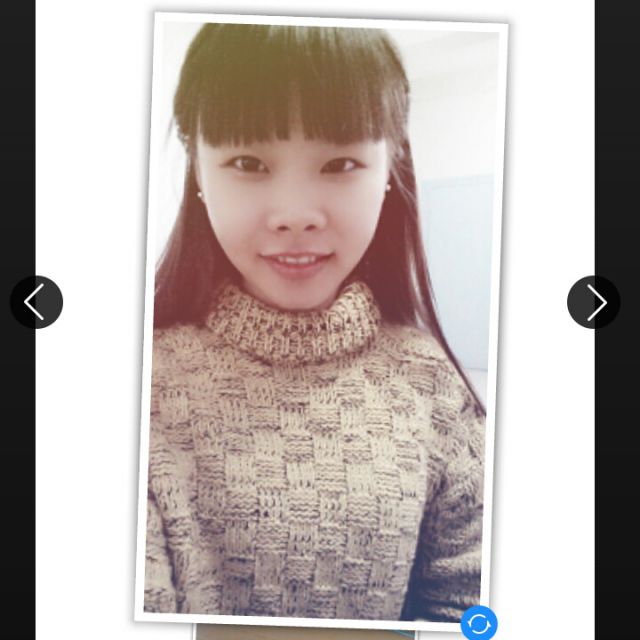Image resolution: width=640 pixels, height=640 pixels.
Task: Go to the previous photo
Action: 37,302
